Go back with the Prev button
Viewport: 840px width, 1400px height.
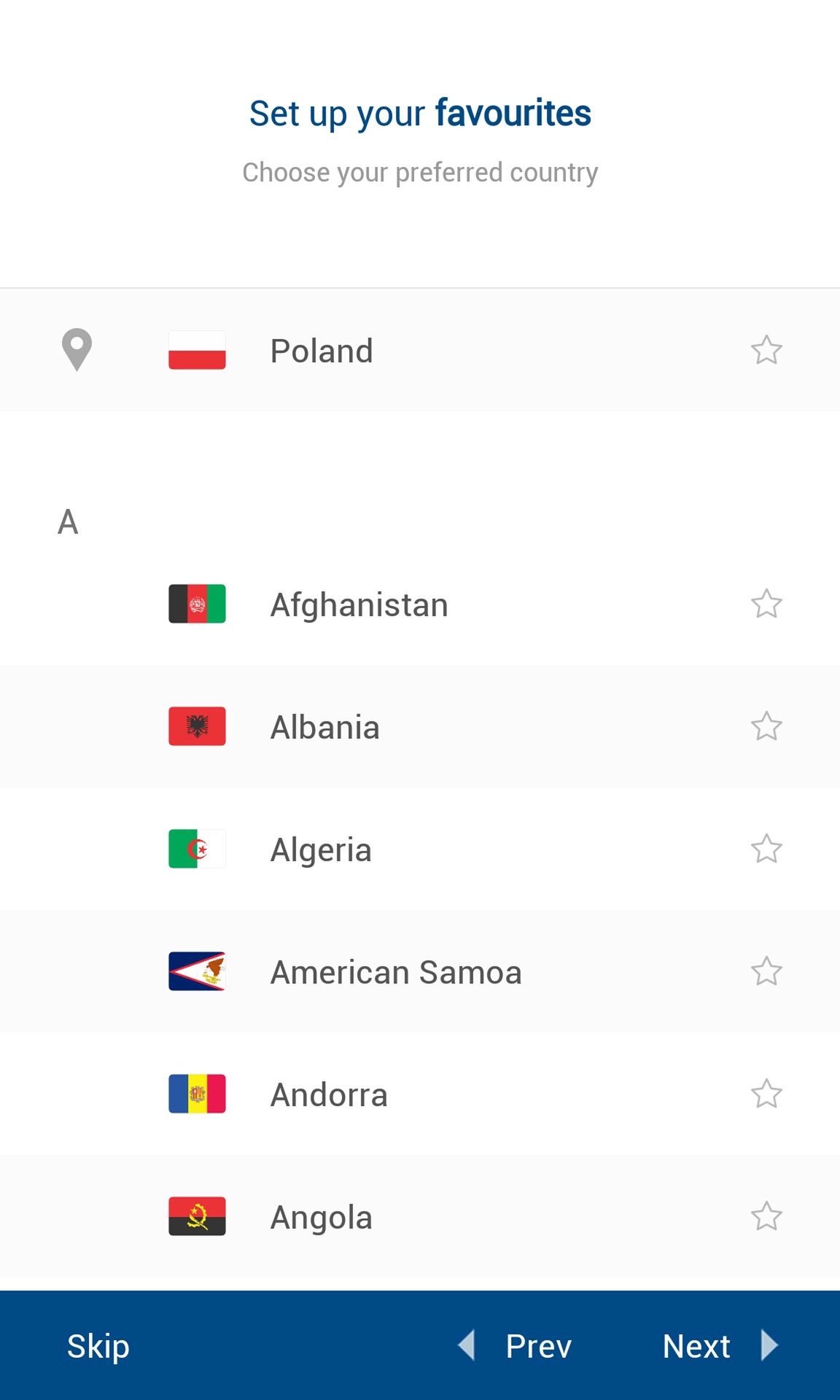pos(516,1346)
